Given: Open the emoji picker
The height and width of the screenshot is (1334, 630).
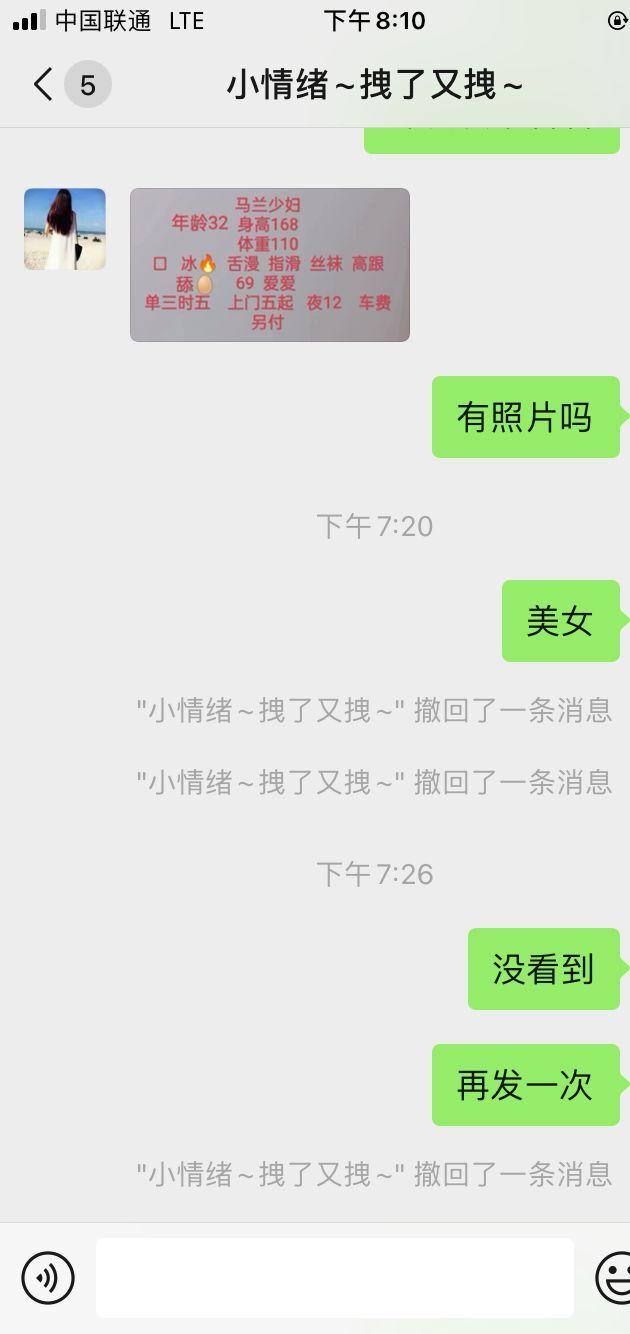Looking at the screenshot, I should [614, 1277].
